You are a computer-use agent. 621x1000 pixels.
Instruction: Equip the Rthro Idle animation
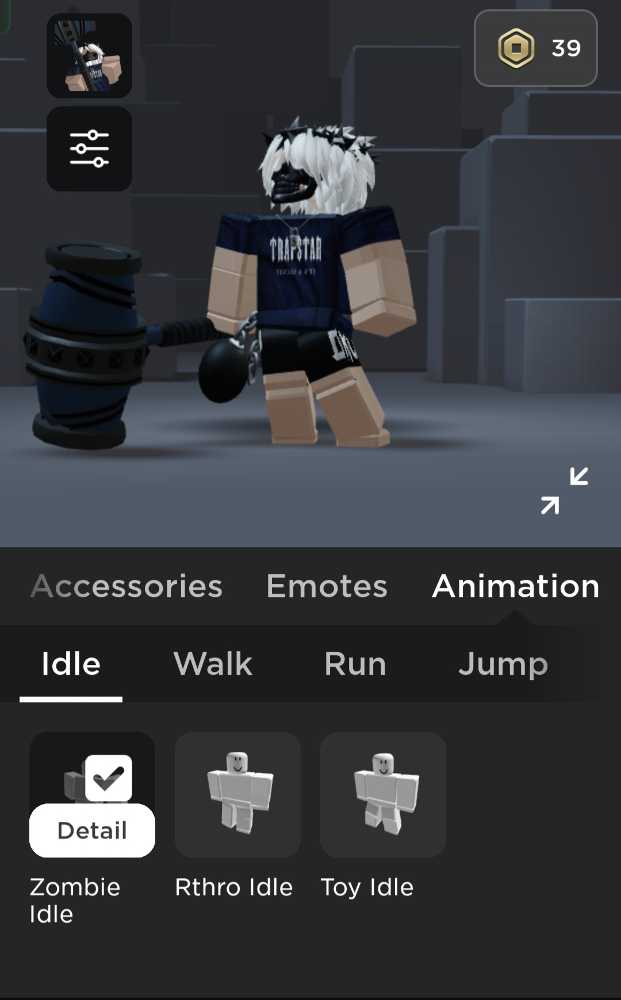237,795
